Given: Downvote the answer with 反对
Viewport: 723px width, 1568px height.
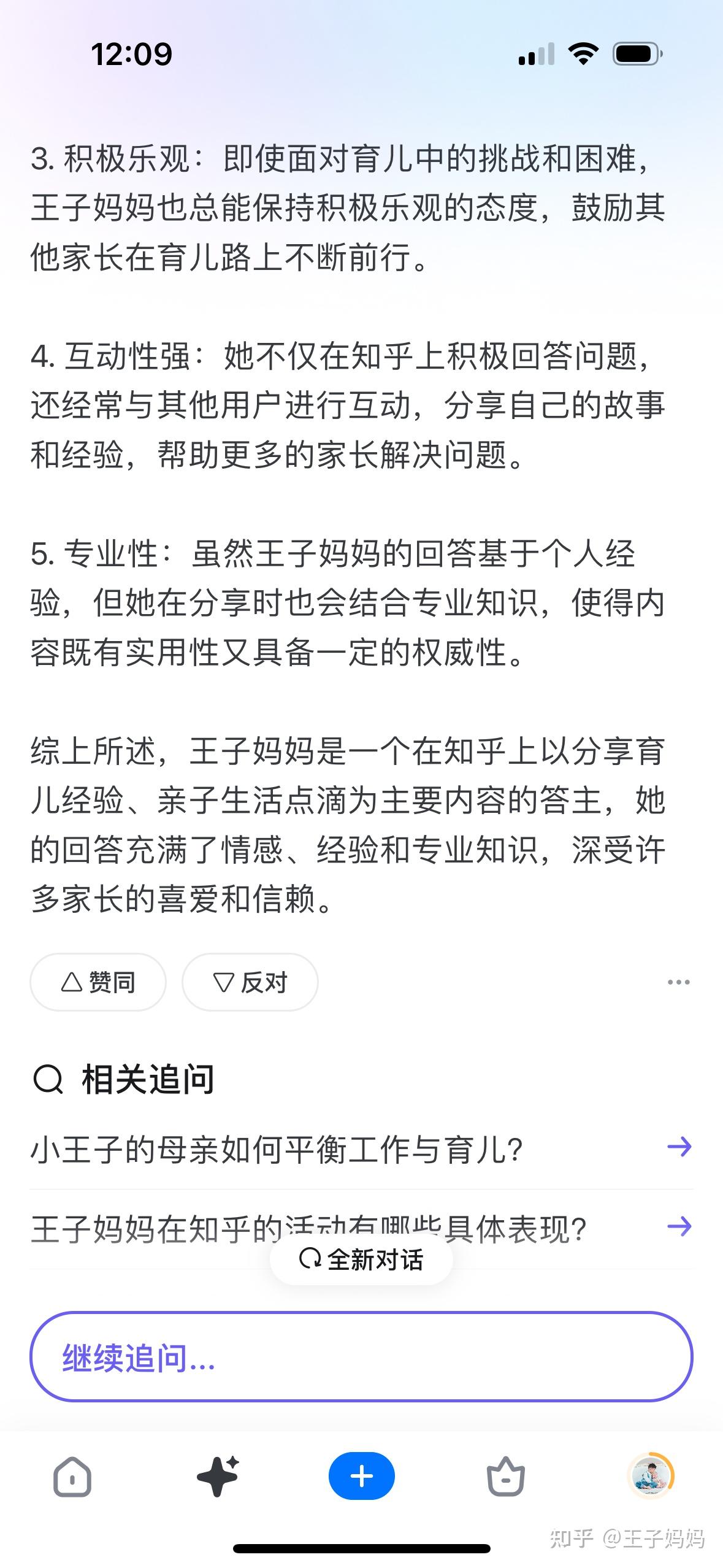Looking at the screenshot, I should coord(250,982).
